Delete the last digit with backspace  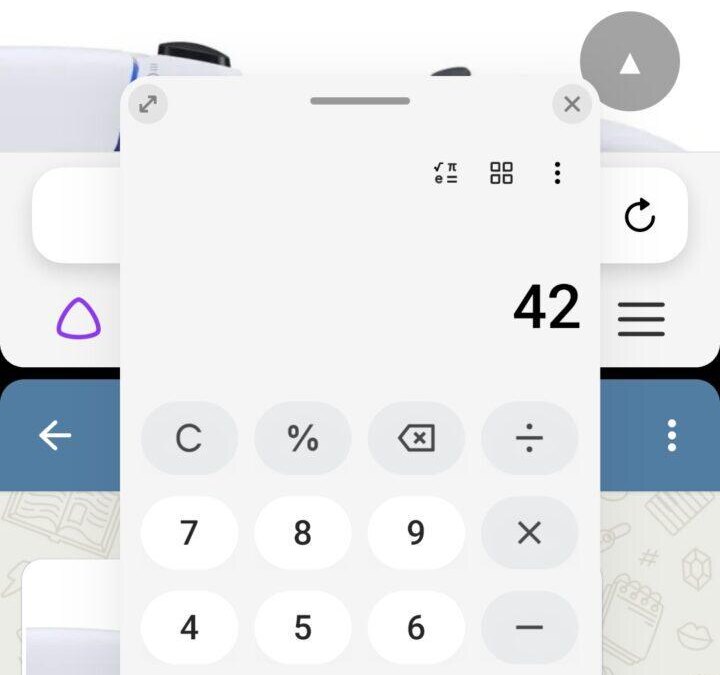pyautogui.click(x=416, y=438)
